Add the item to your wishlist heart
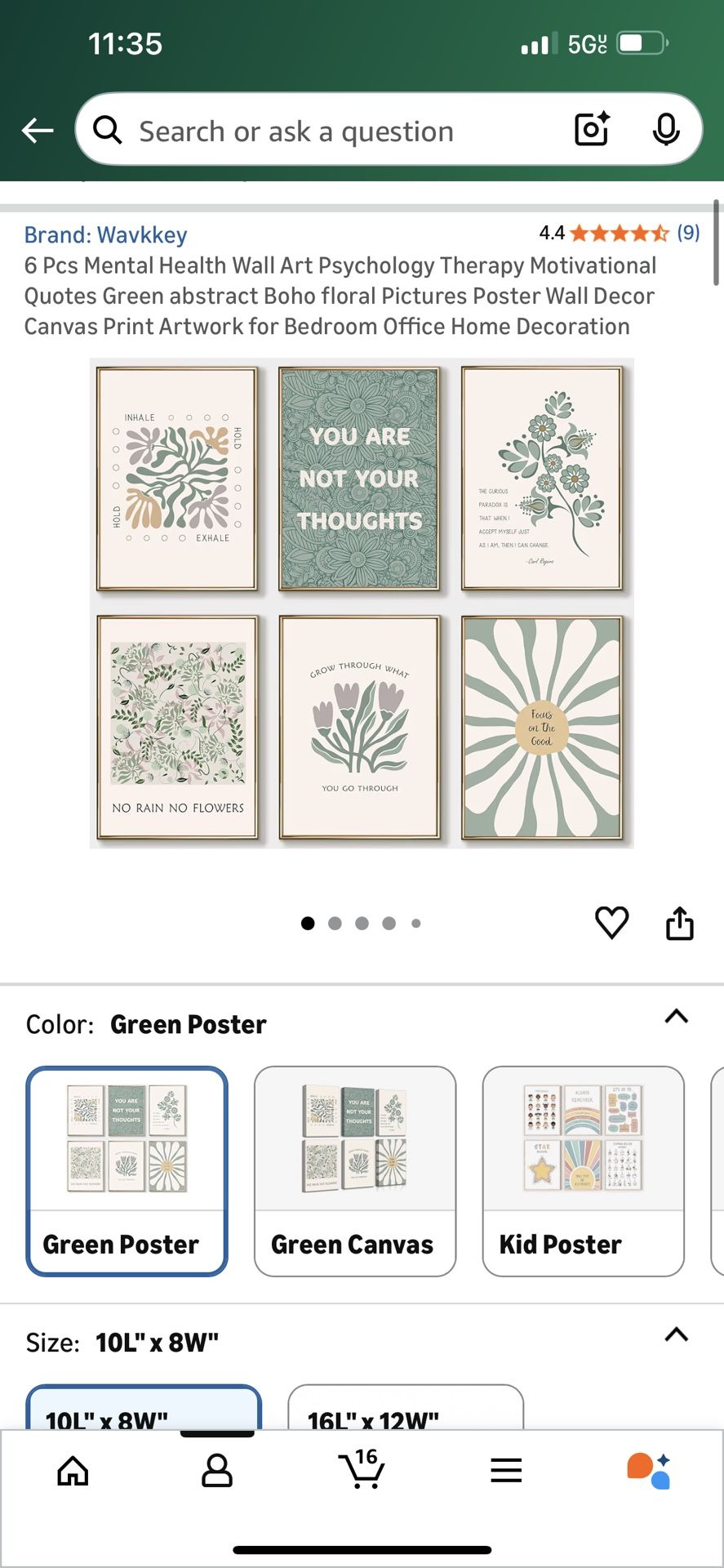724x1568 pixels. [x=612, y=923]
